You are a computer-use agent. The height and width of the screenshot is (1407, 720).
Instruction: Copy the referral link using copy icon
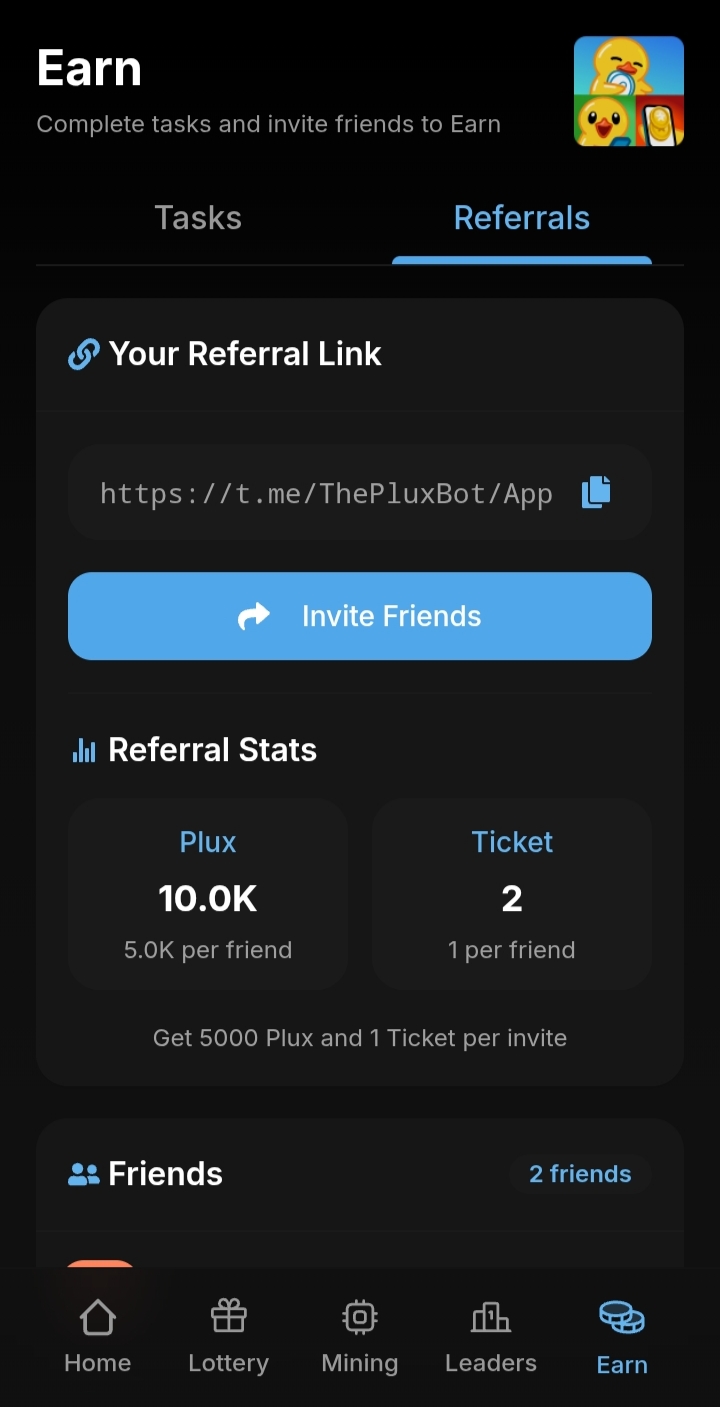coord(595,492)
